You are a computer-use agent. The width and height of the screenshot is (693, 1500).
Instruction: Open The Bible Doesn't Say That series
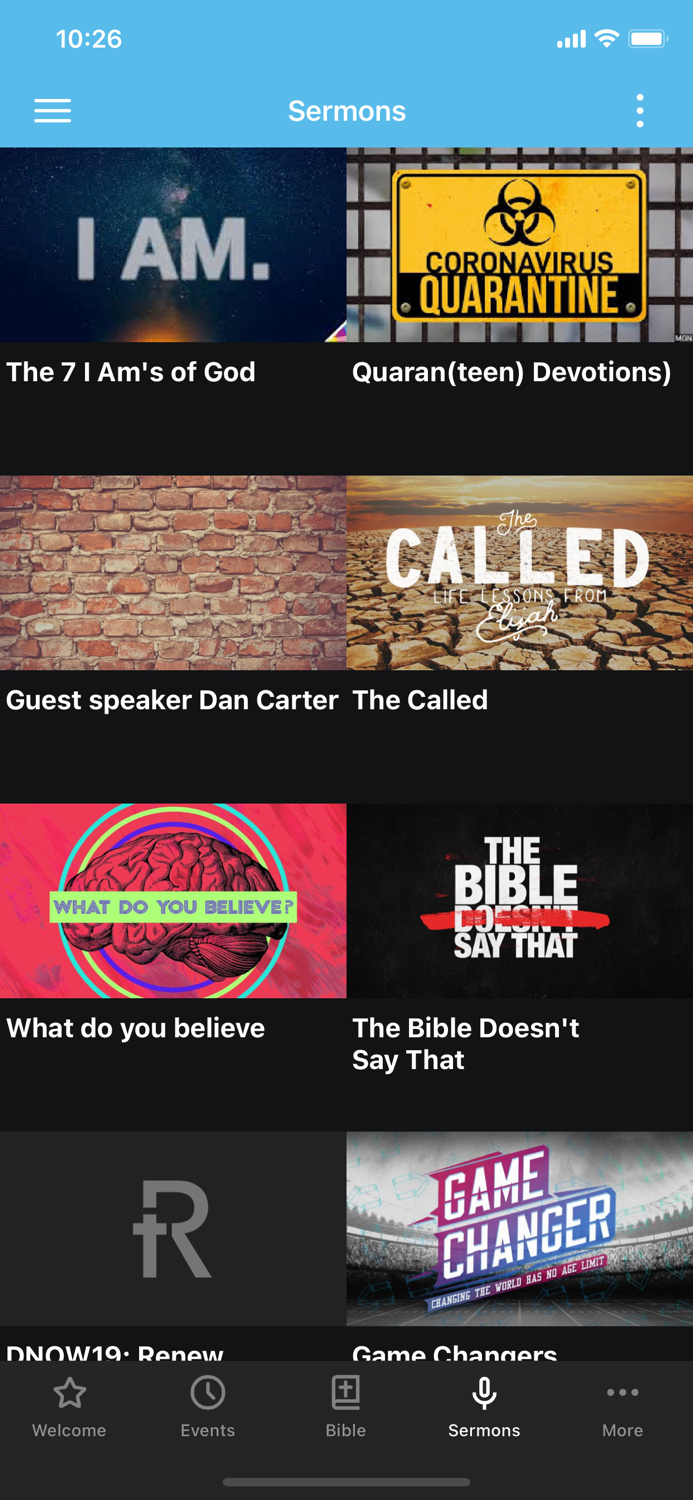pyautogui.click(x=520, y=967)
